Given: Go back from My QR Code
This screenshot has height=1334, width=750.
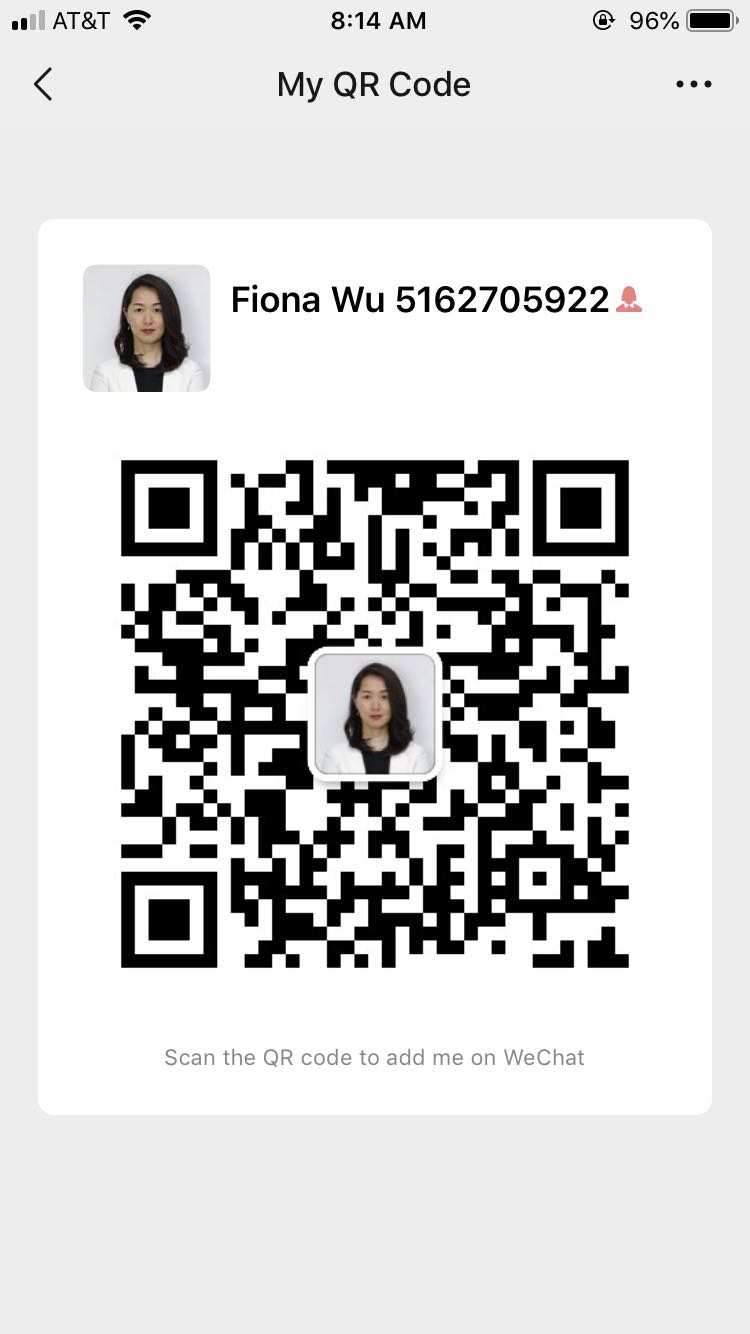Looking at the screenshot, I should [43, 85].
